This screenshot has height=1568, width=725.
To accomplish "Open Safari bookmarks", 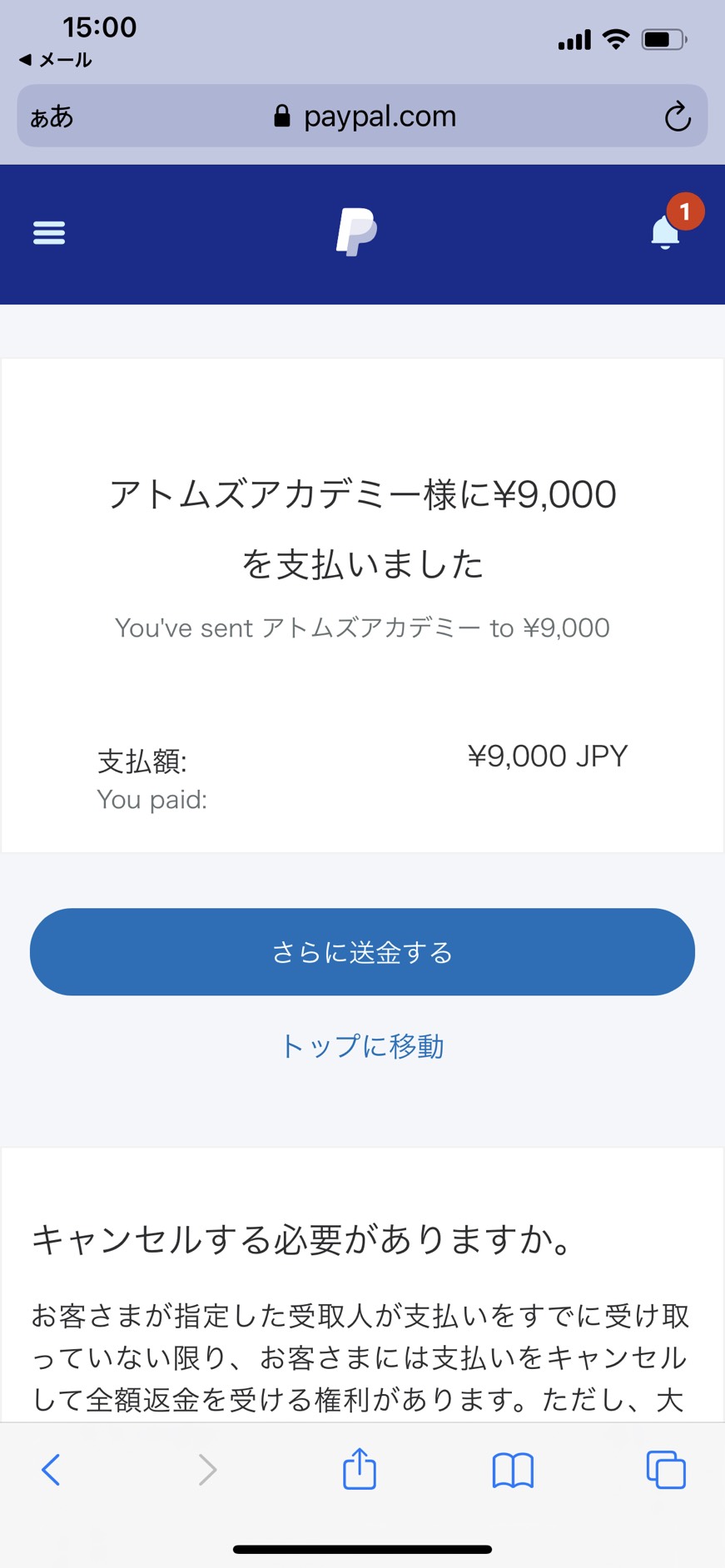I will [513, 1470].
